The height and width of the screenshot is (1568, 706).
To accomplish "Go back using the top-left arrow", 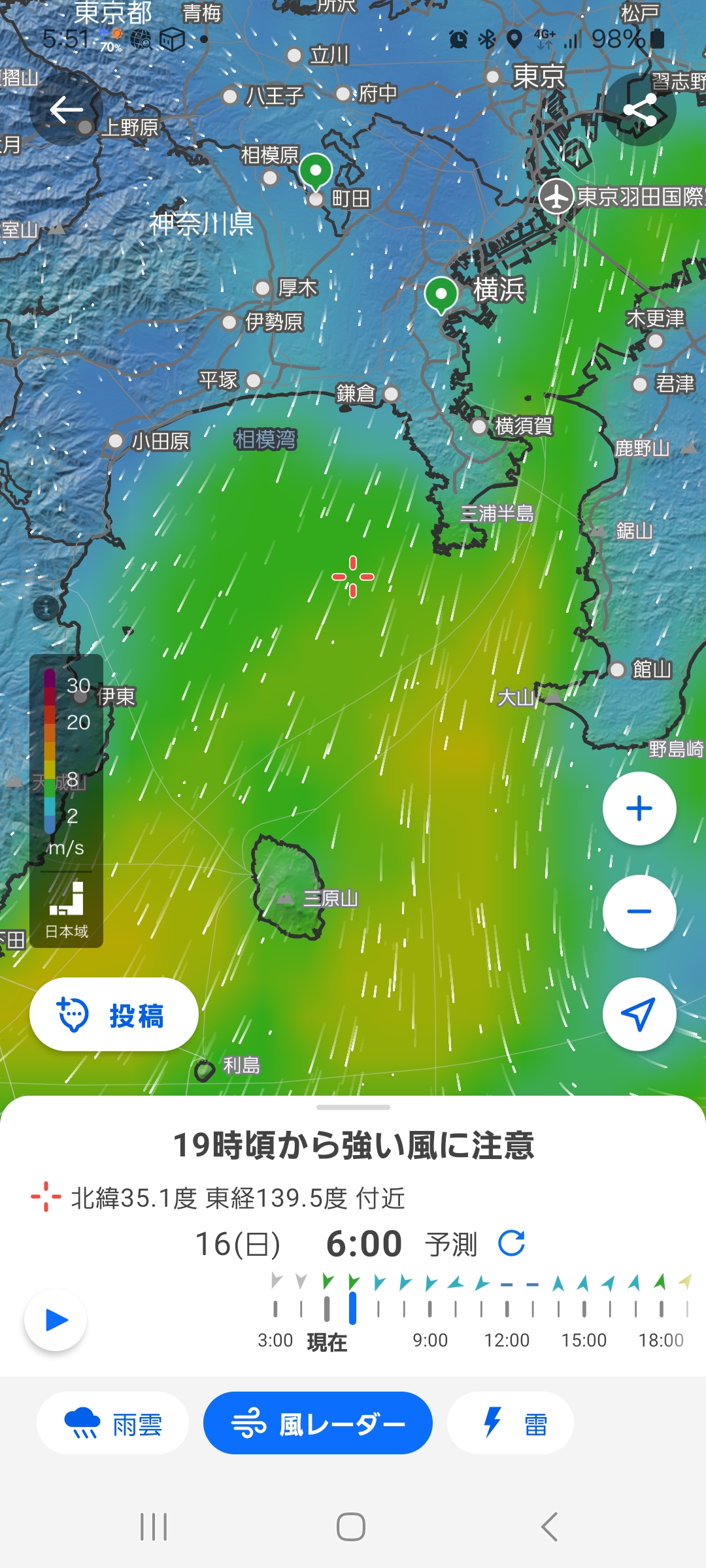I will click(66, 110).
